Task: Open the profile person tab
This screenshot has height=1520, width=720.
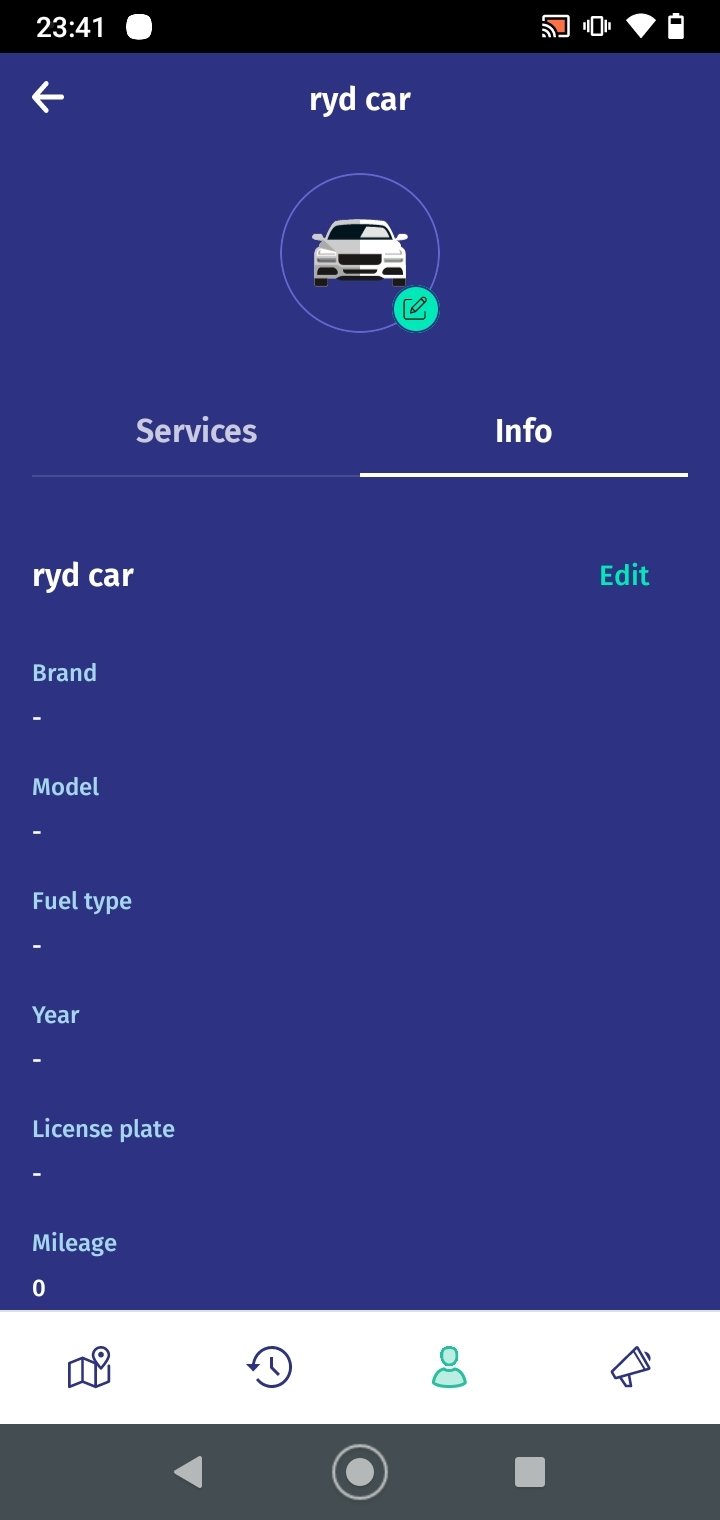Action: click(449, 1367)
